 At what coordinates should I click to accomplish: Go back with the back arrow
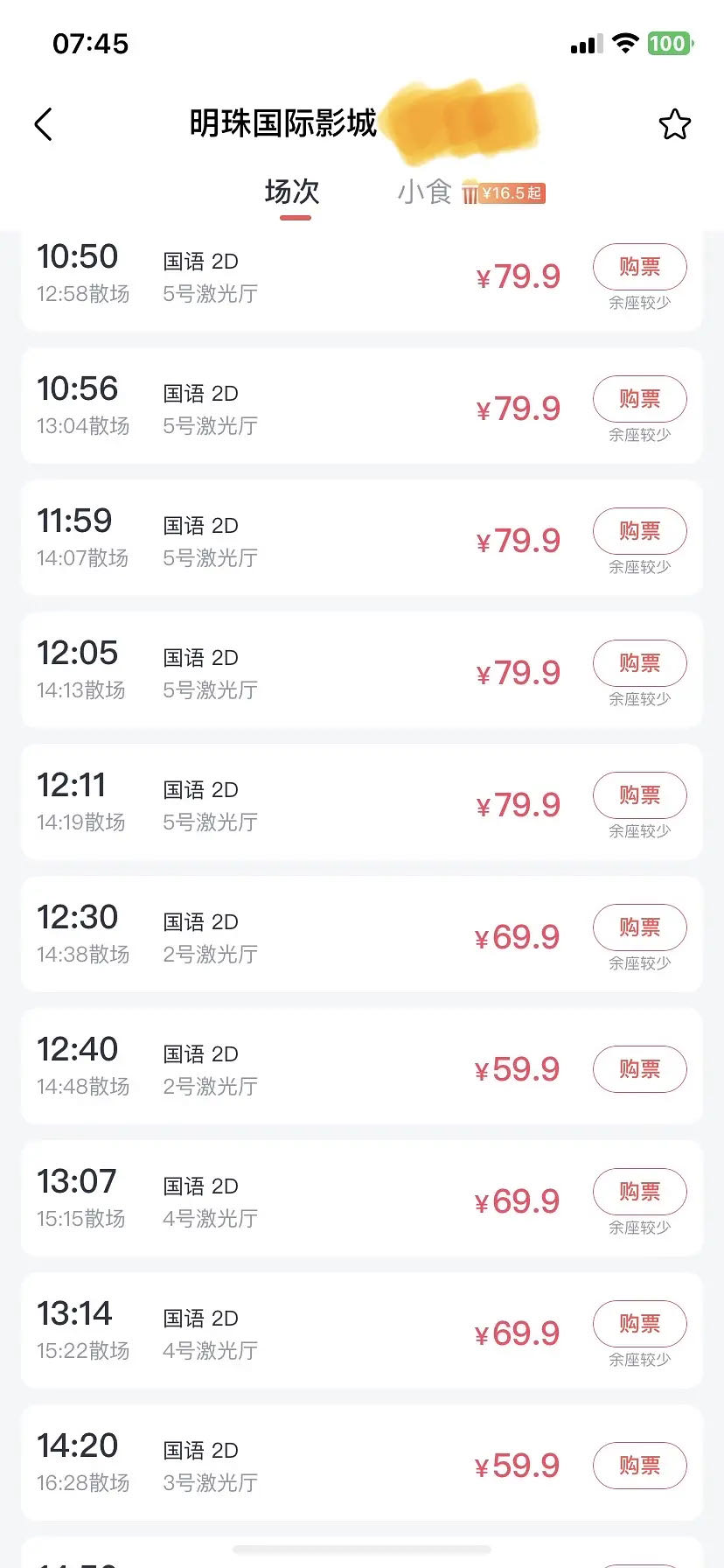(x=44, y=124)
